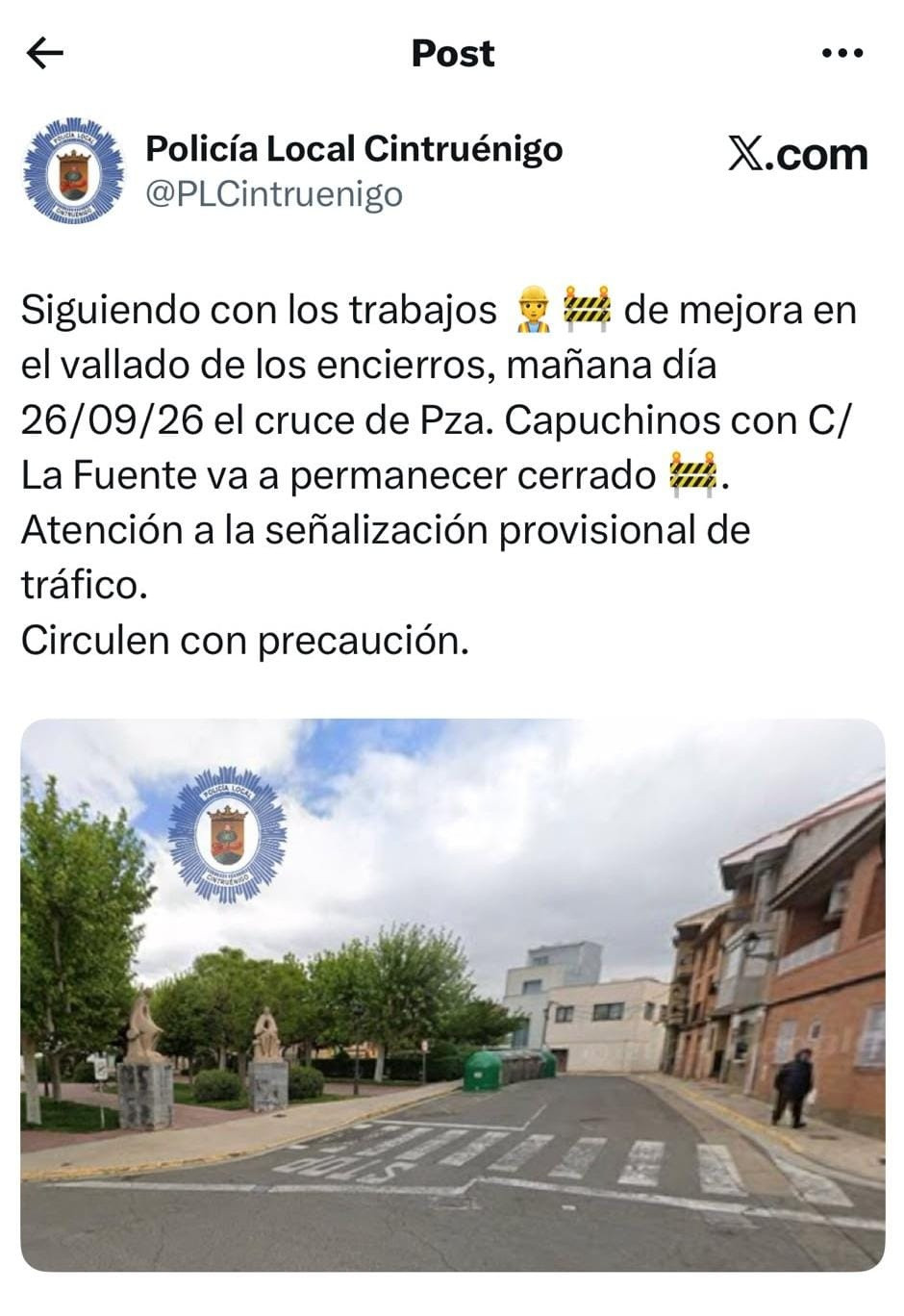
Task: Open Policía Local Cintruénigo profile picture
Action: pyautogui.click(x=74, y=170)
